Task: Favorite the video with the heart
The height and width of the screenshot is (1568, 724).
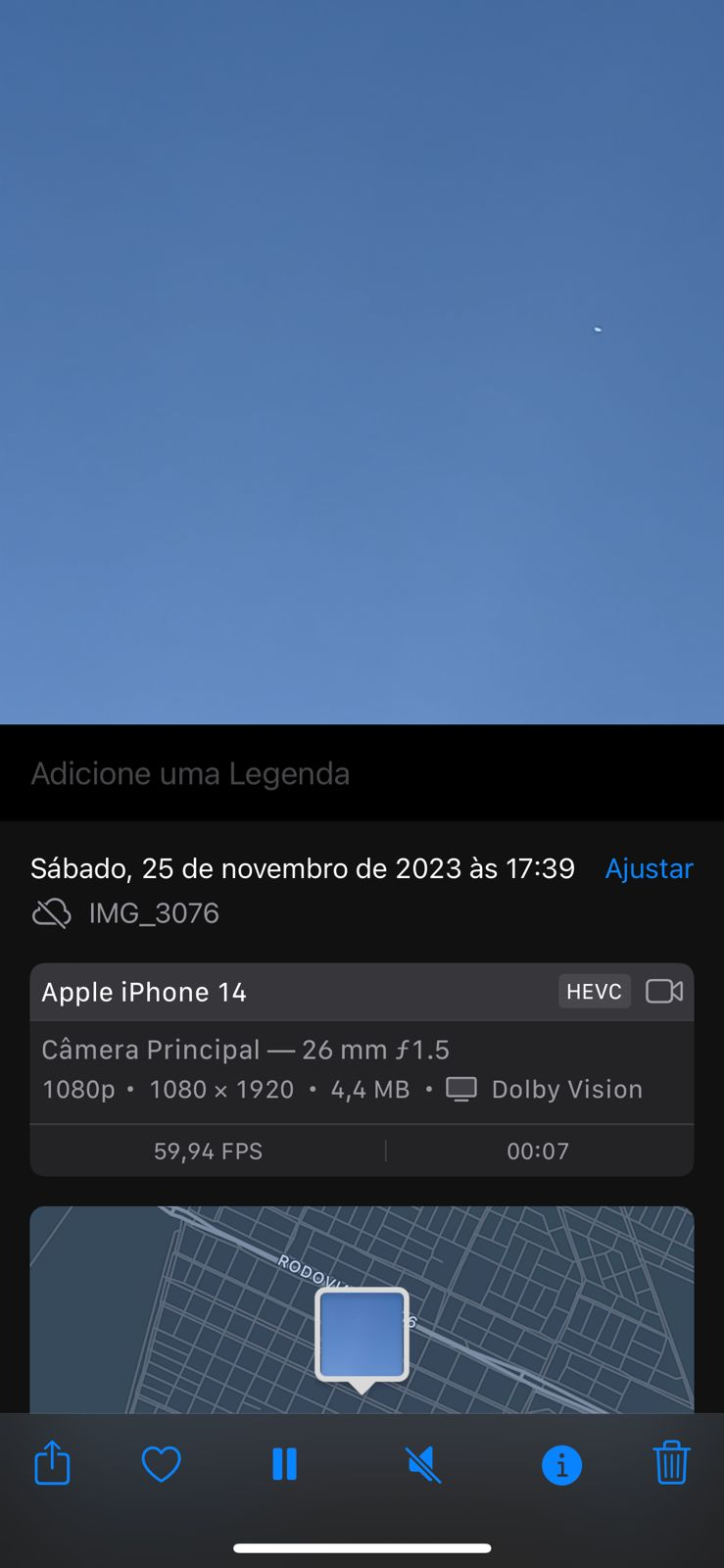Action: coord(161,1464)
